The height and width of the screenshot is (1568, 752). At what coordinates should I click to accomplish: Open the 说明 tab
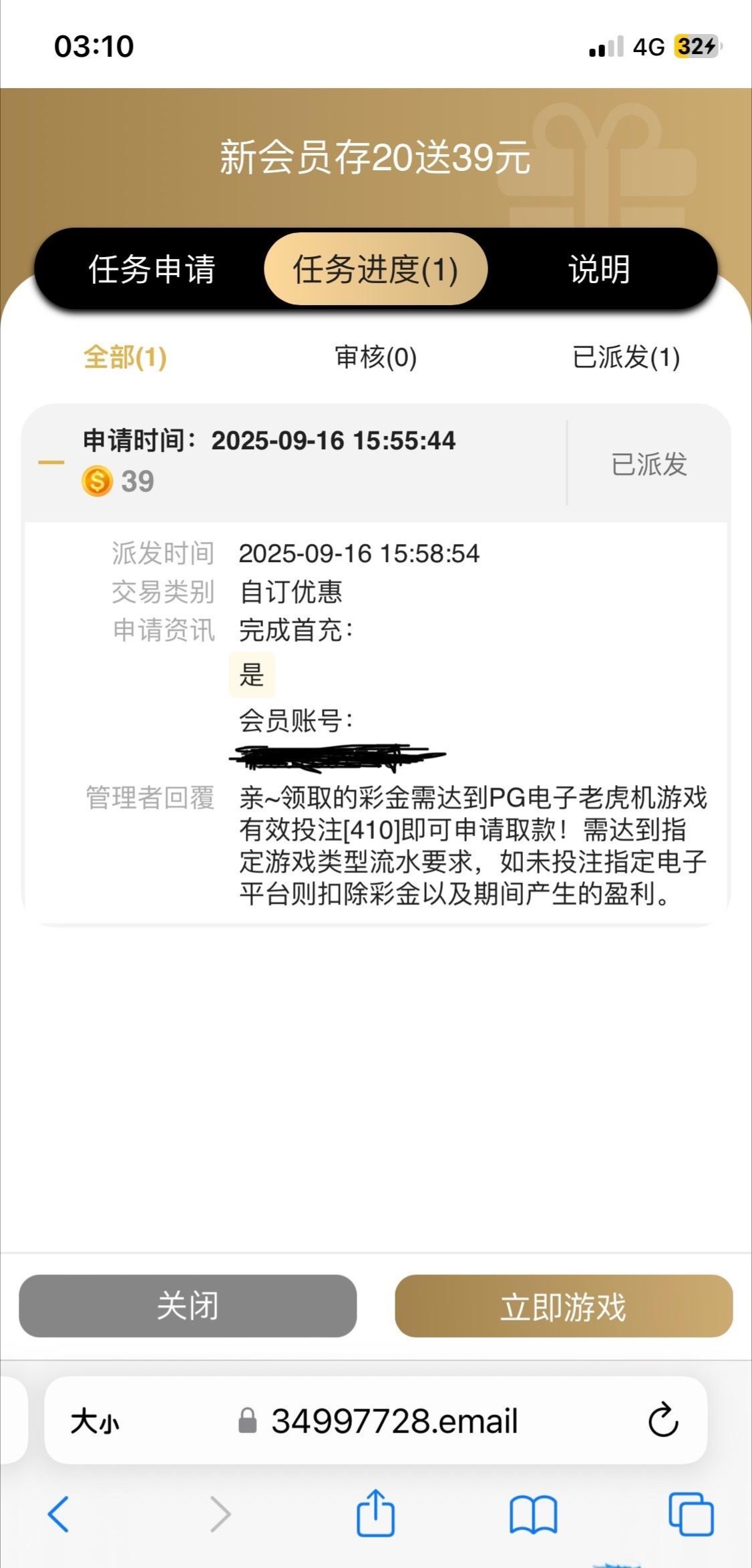tap(599, 269)
